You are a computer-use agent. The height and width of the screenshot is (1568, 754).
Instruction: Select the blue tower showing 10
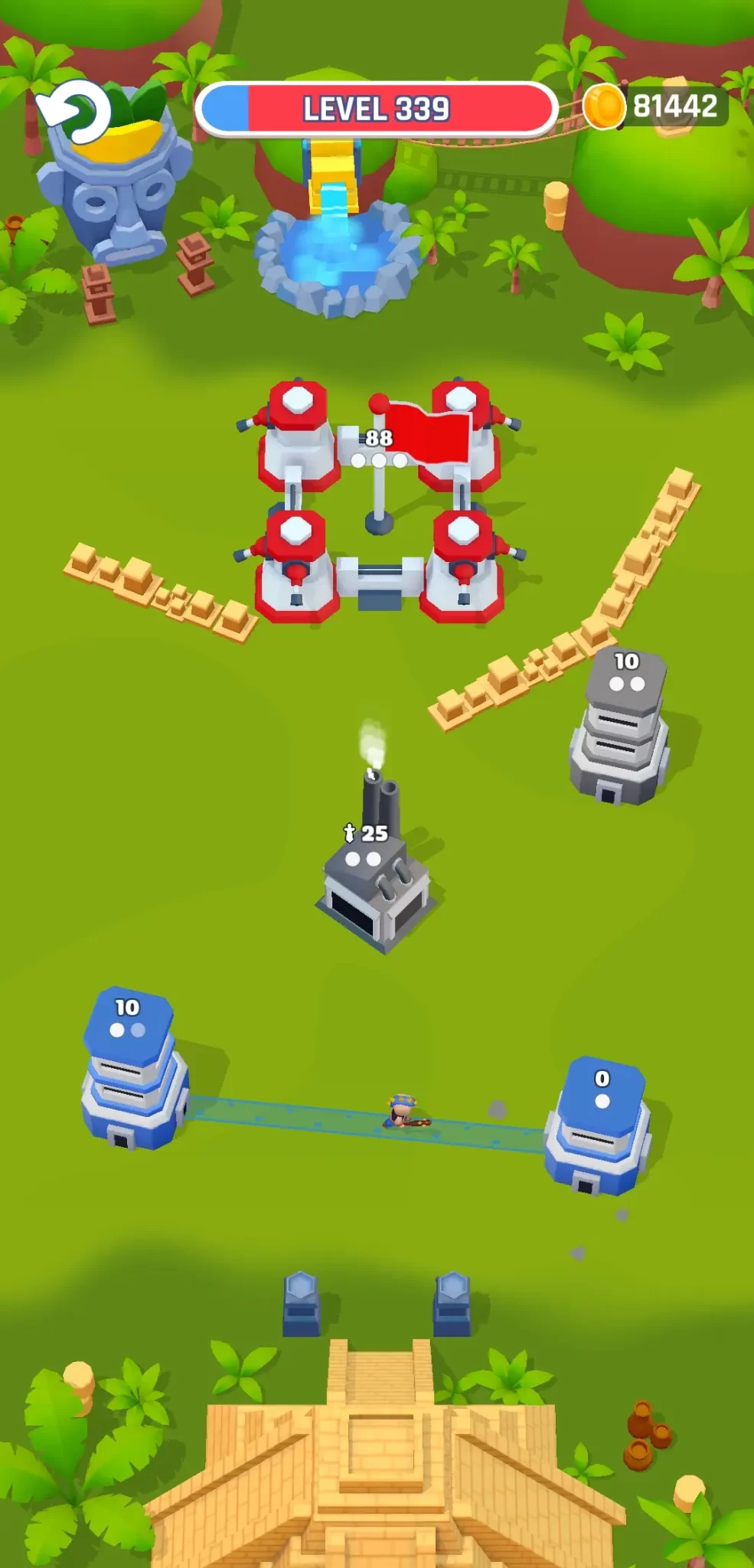[x=133, y=1070]
